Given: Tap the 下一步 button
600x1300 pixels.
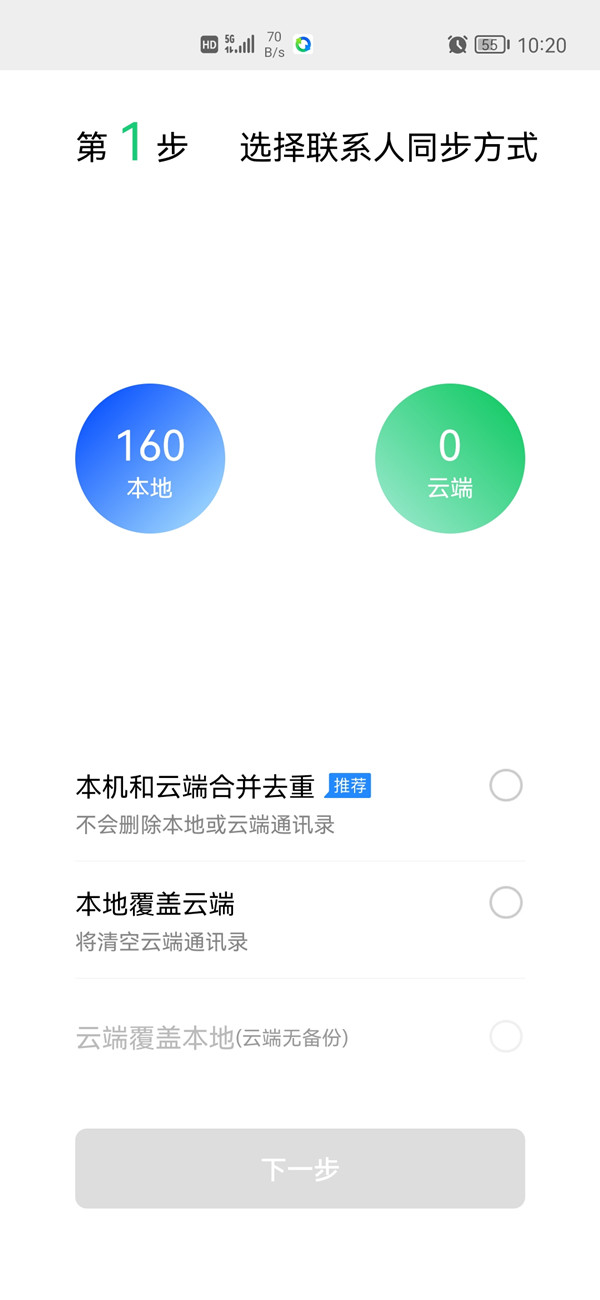Looking at the screenshot, I should 300,1169.
